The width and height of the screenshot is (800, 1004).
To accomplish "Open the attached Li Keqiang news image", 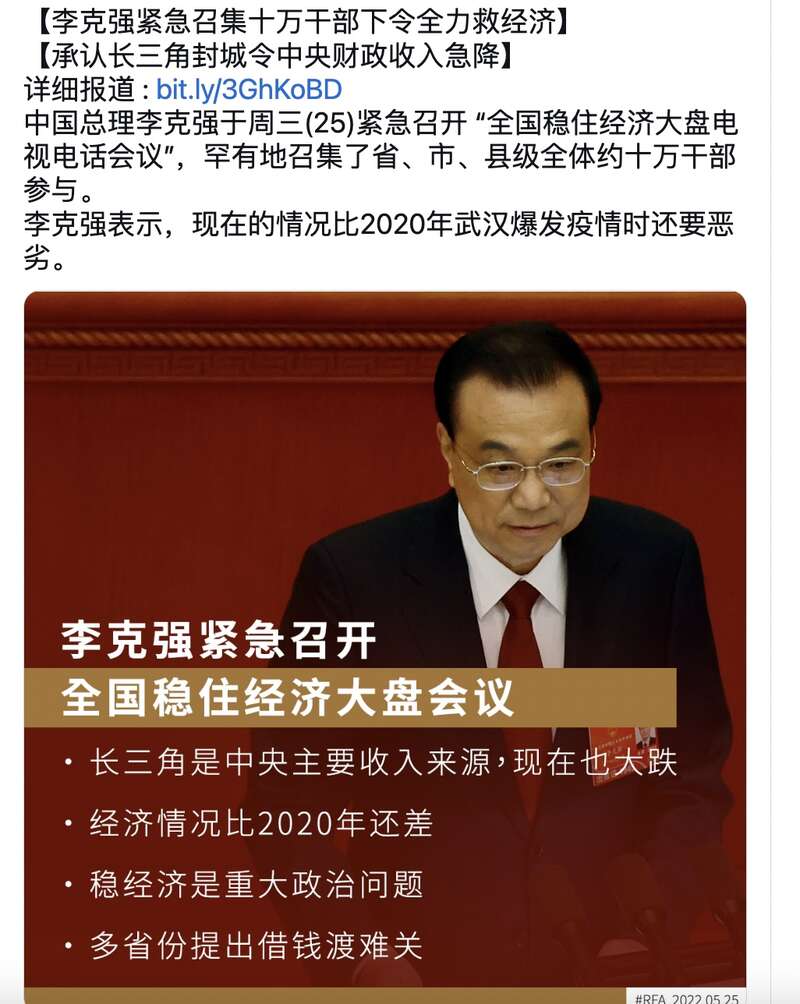I will coord(385,640).
